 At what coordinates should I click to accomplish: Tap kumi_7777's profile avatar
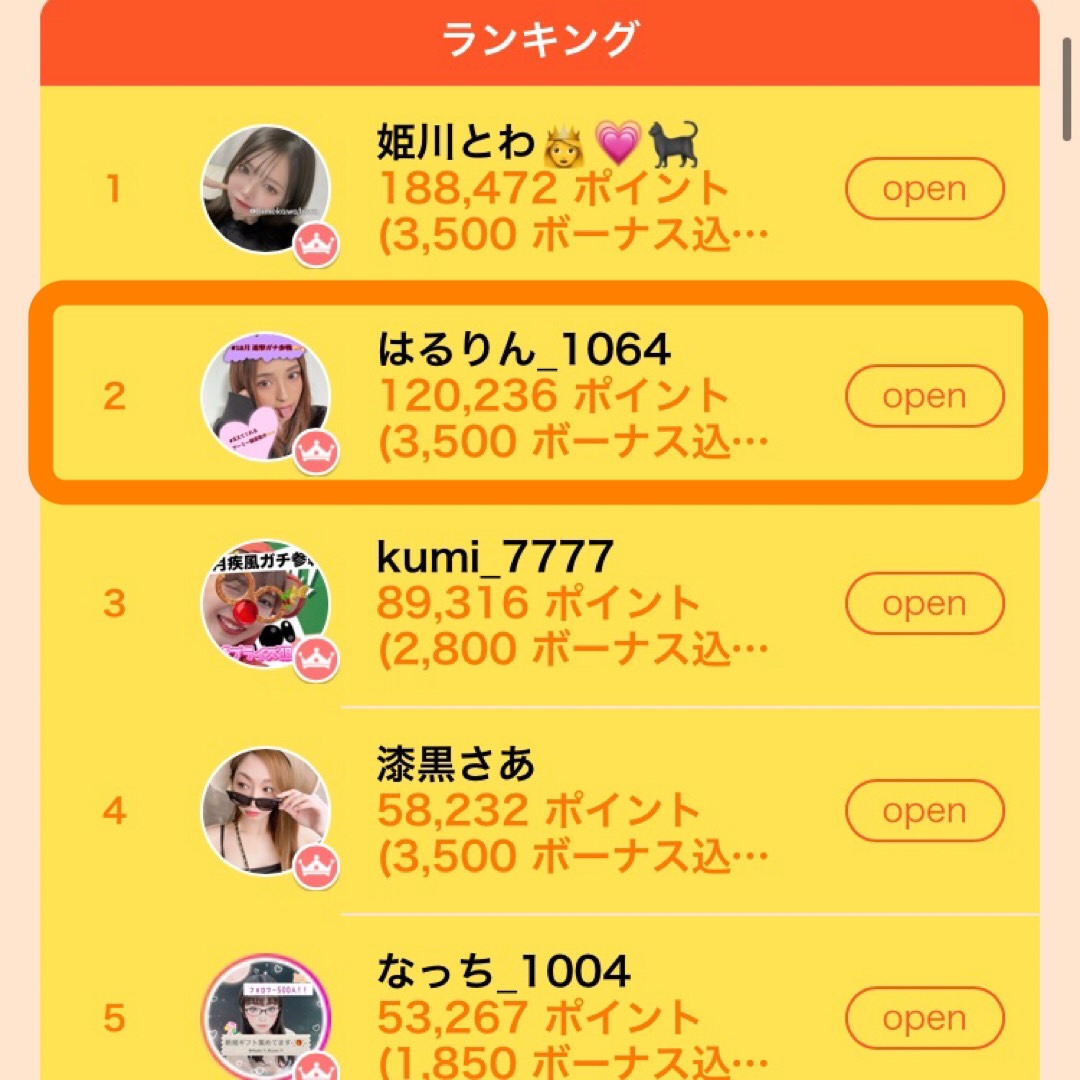266,604
